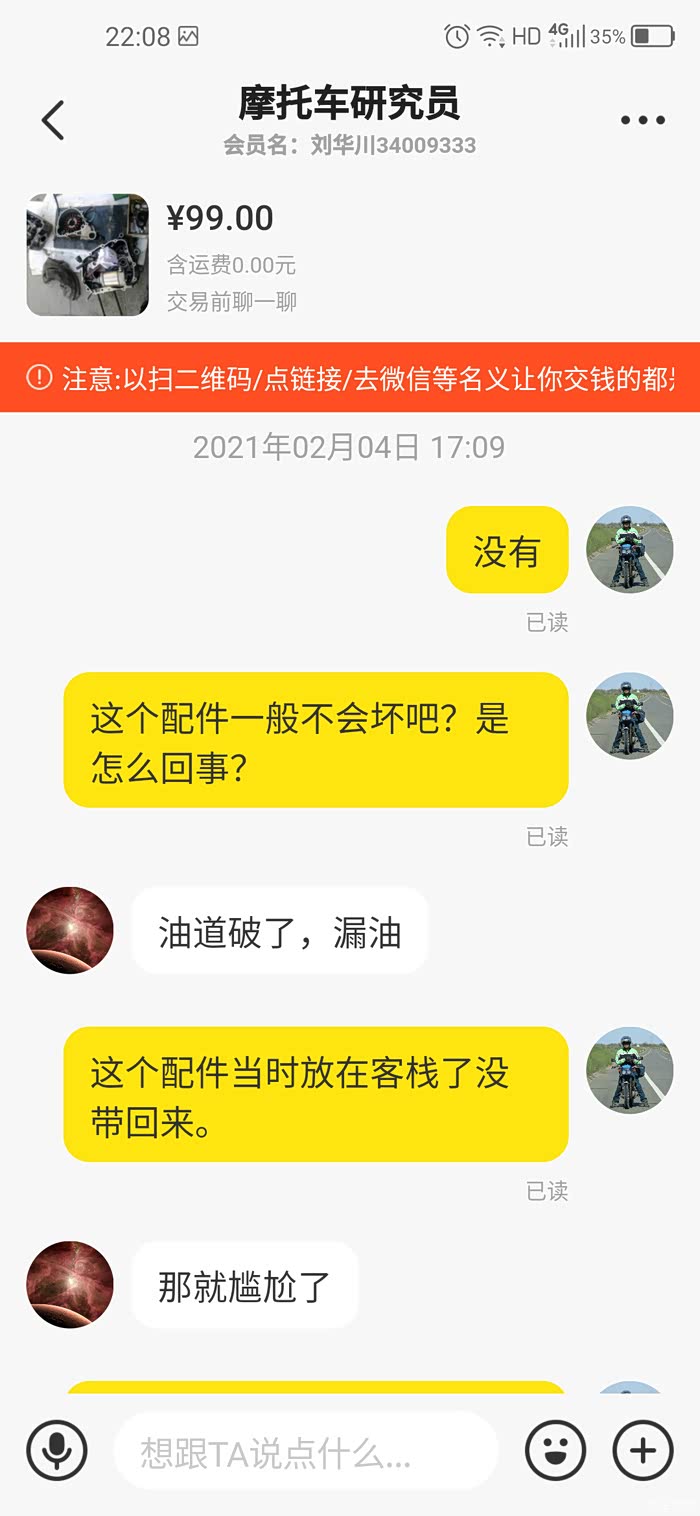Open the emoji picker
The width and height of the screenshot is (700, 1516).
coord(555,1450)
